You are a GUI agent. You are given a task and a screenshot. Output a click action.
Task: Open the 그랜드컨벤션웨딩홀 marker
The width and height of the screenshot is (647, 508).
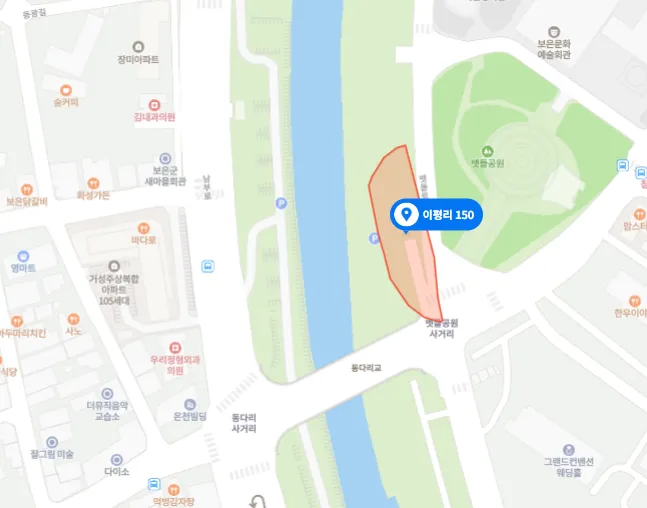[x=569, y=450]
